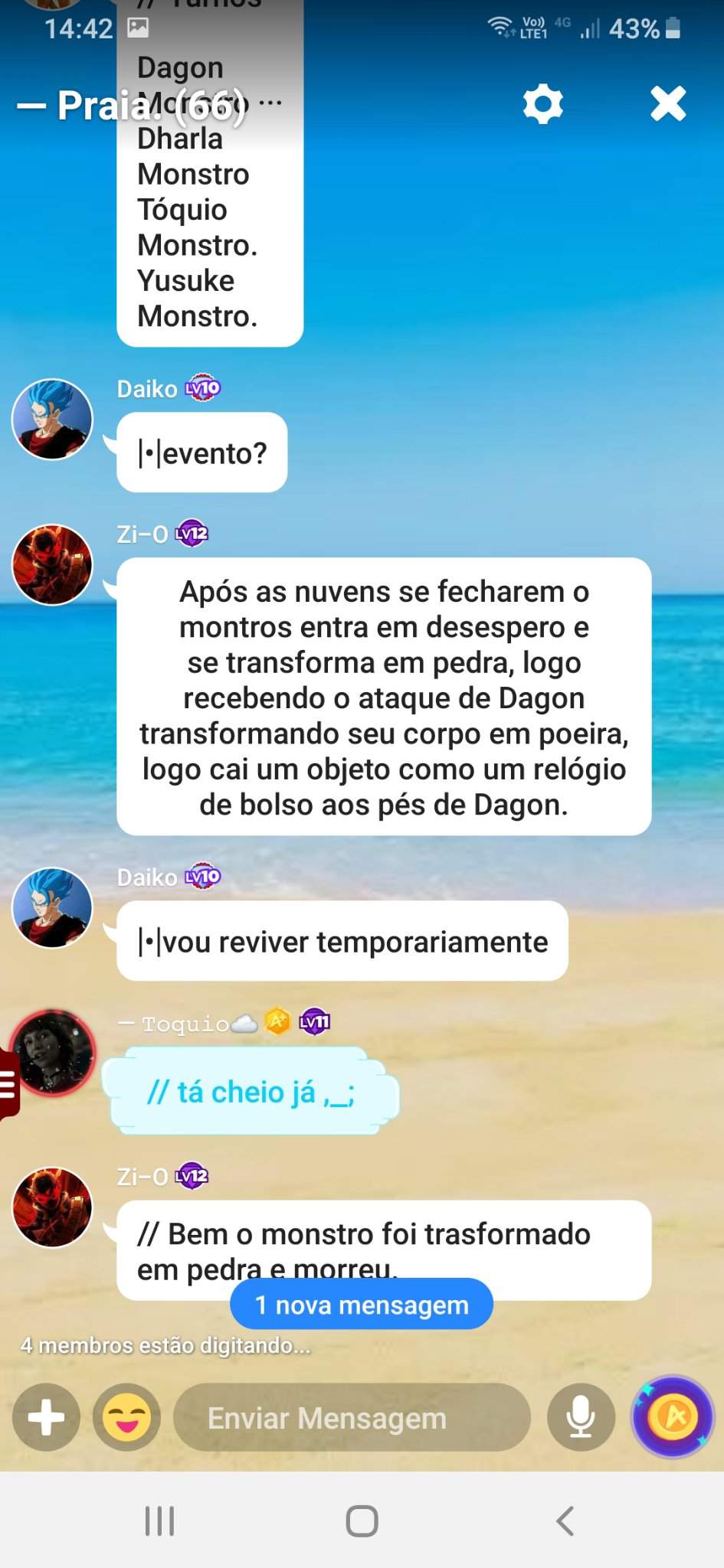The width and height of the screenshot is (724, 1568).
Task: Close the Praia chat
Action: click(668, 104)
